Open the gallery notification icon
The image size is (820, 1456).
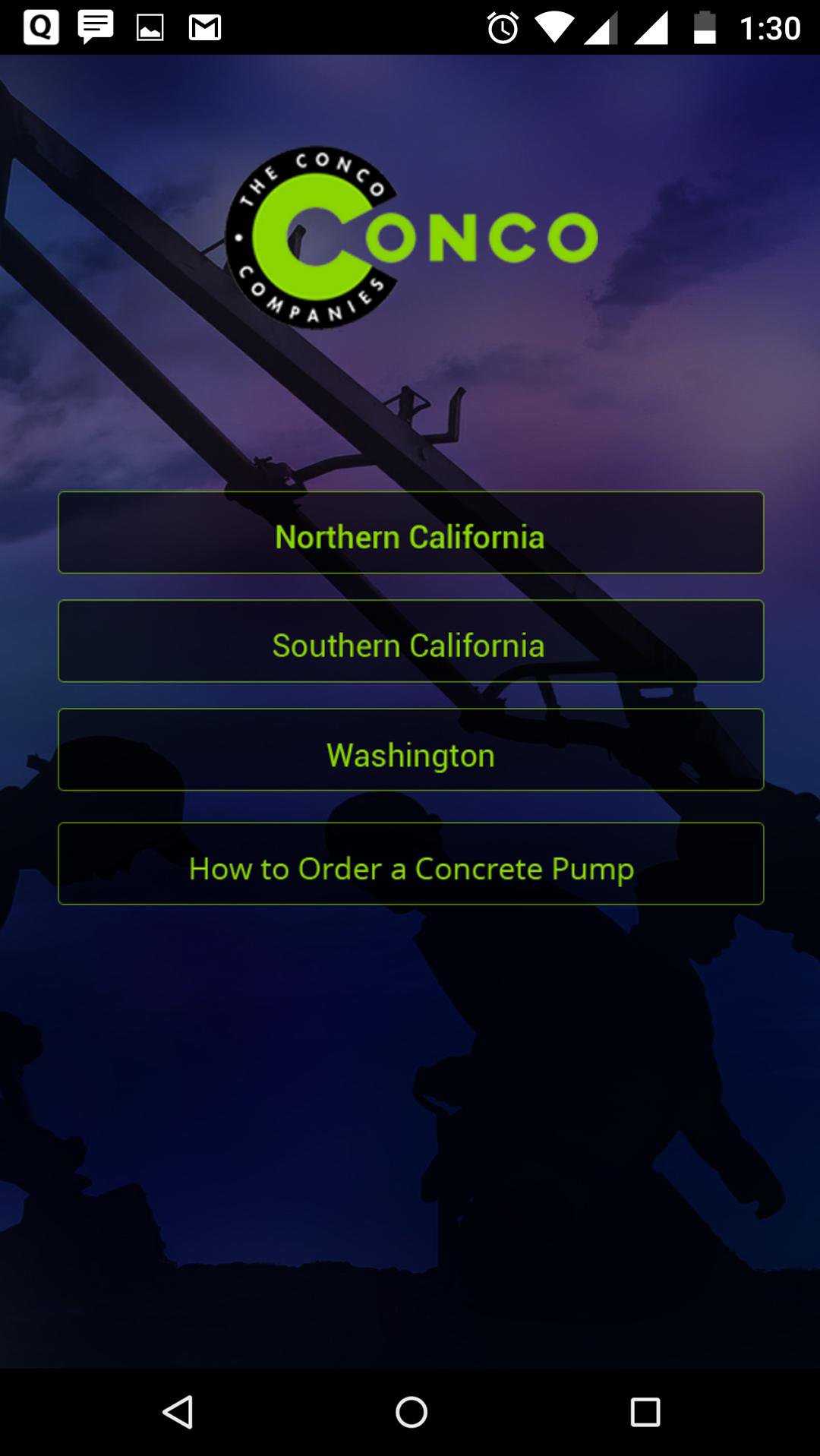pos(149,27)
